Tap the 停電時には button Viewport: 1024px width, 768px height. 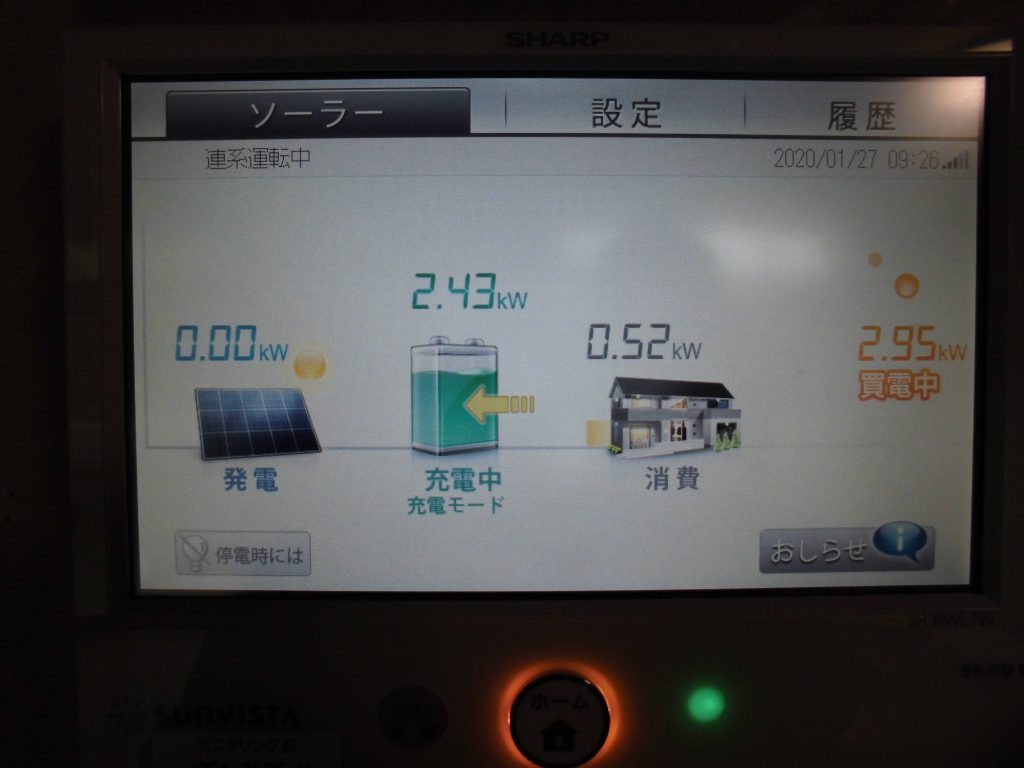243,554
